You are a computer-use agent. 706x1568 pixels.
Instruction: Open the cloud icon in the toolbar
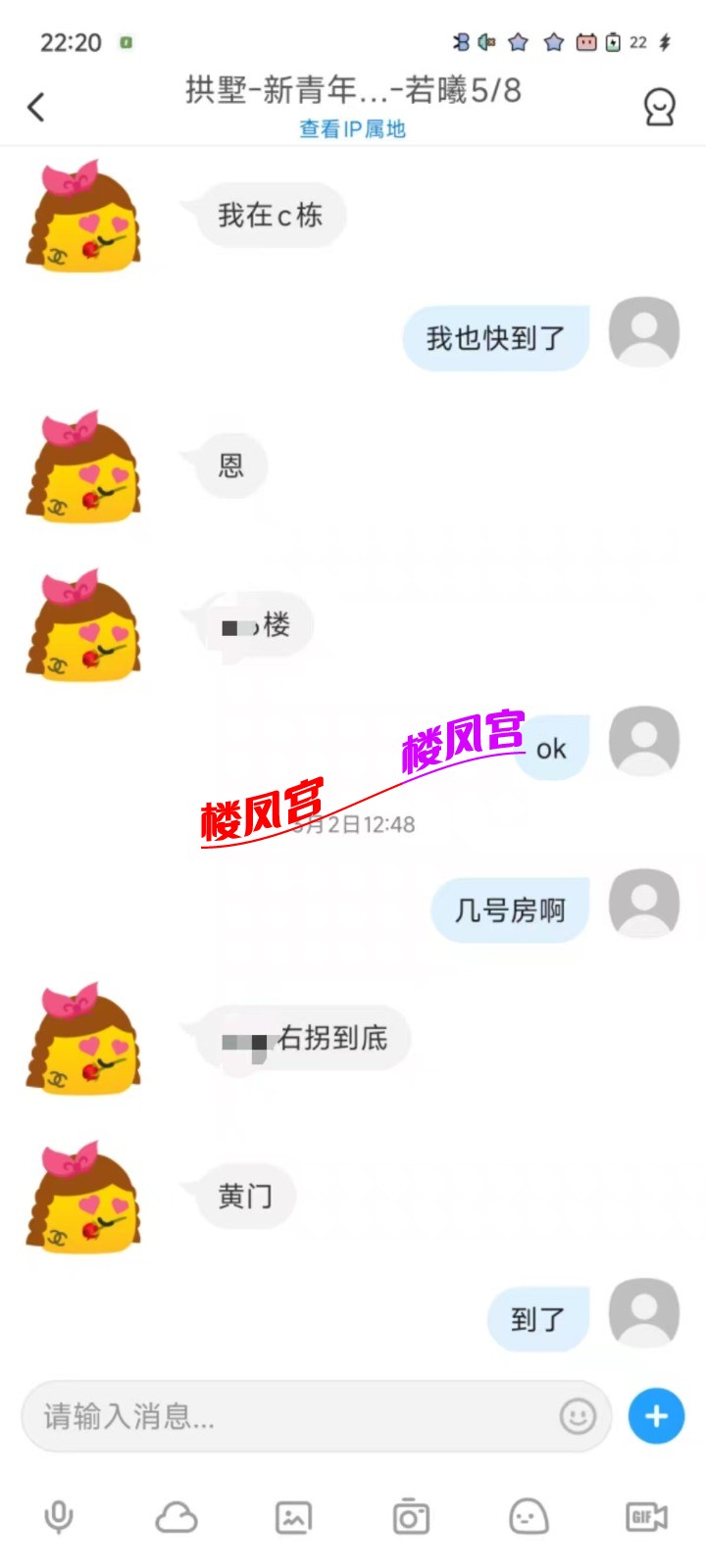[x=176, y=1517]
